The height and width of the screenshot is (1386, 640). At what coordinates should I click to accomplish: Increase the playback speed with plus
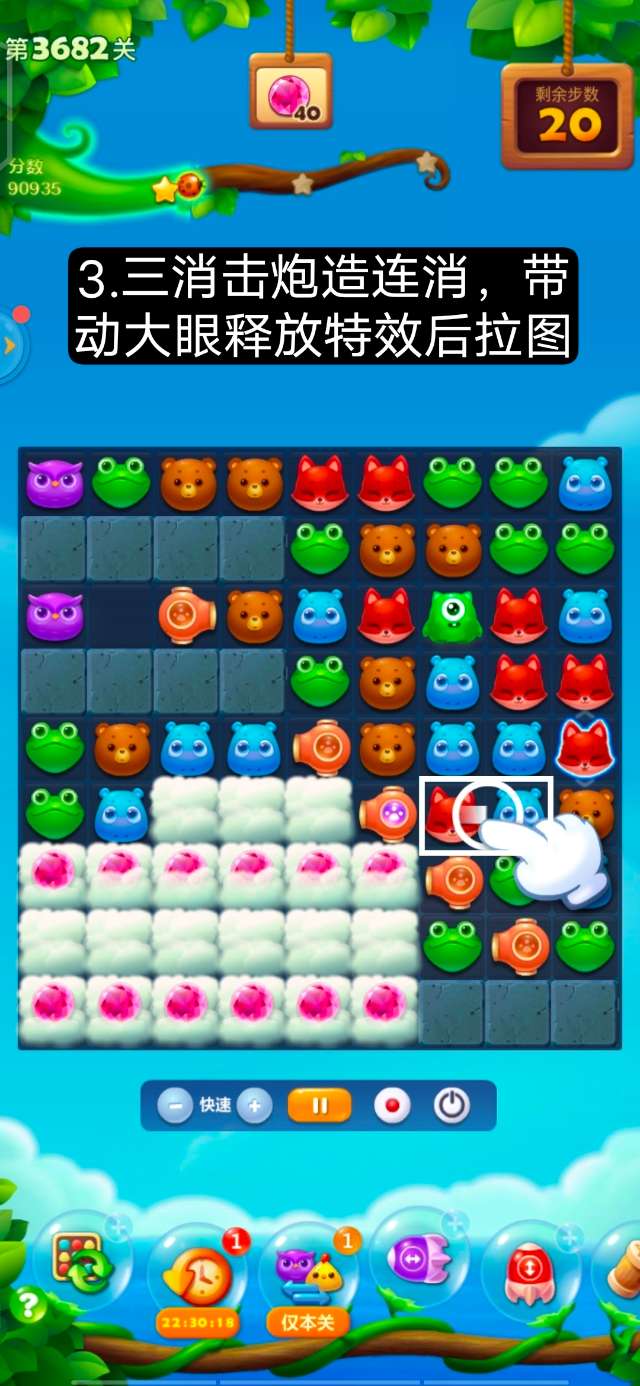coord(254,1106)
